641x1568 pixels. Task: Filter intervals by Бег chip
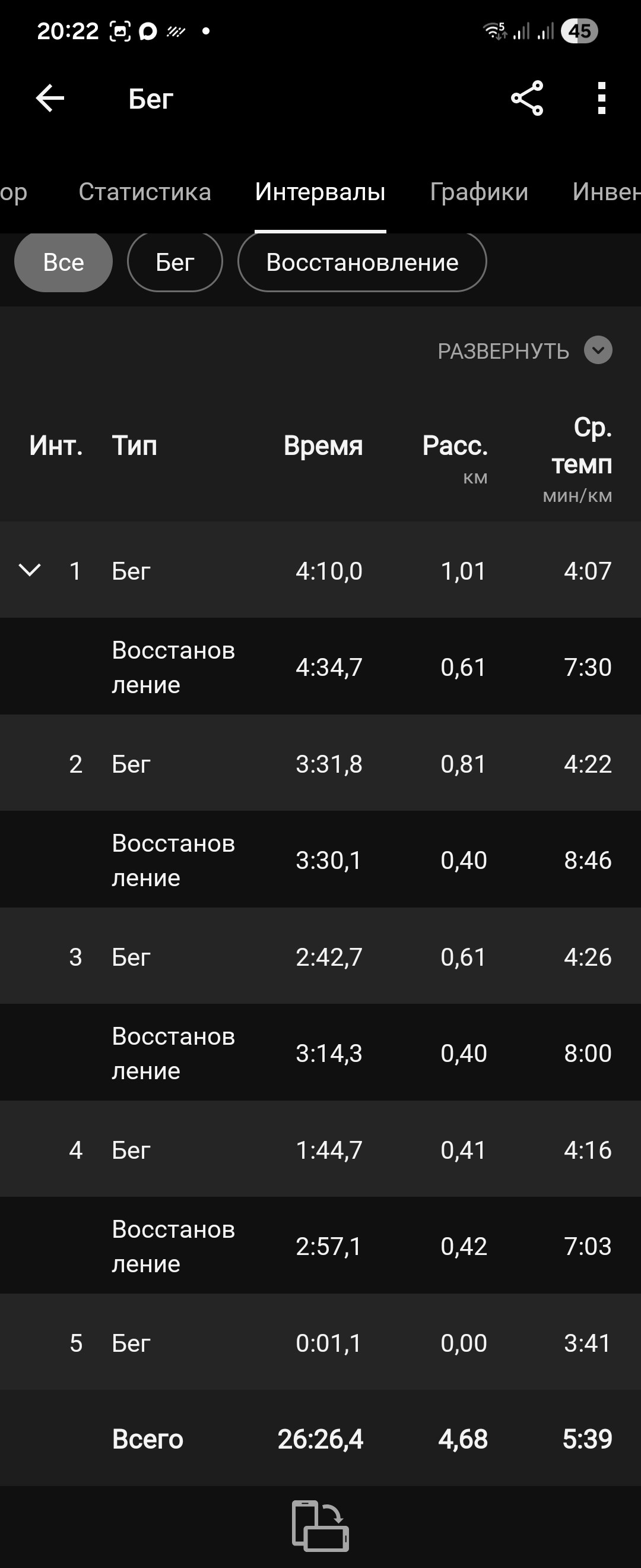click(174, 263)
